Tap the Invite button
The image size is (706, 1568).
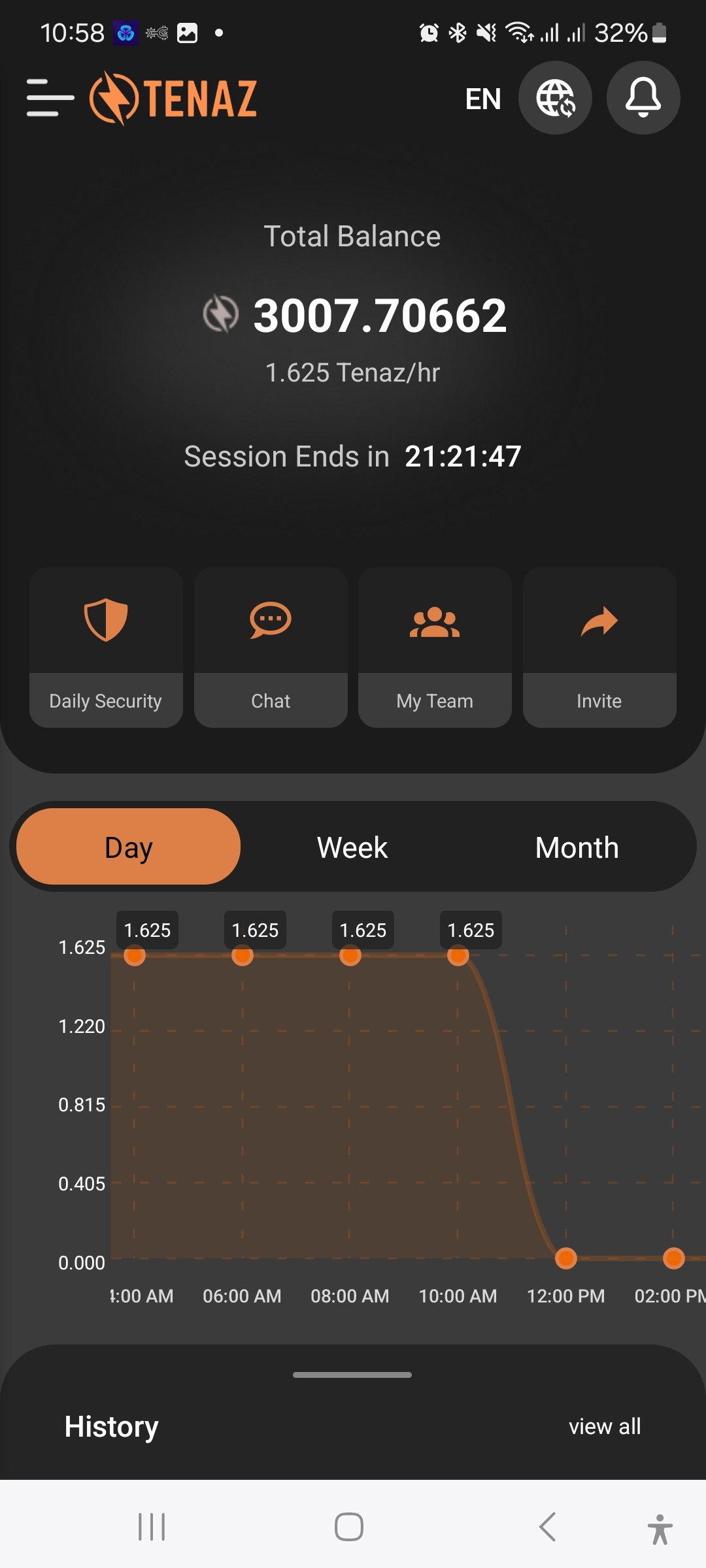tap(599, 647)
